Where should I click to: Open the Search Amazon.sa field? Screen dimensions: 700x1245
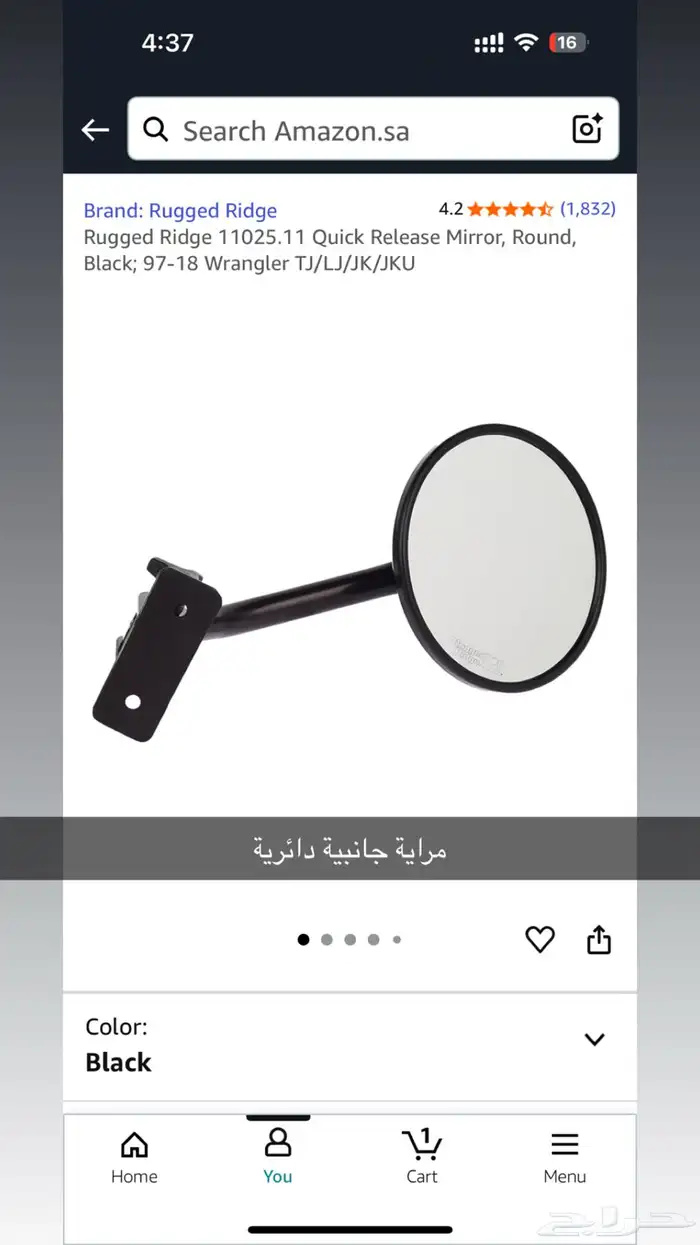point(350,130)
